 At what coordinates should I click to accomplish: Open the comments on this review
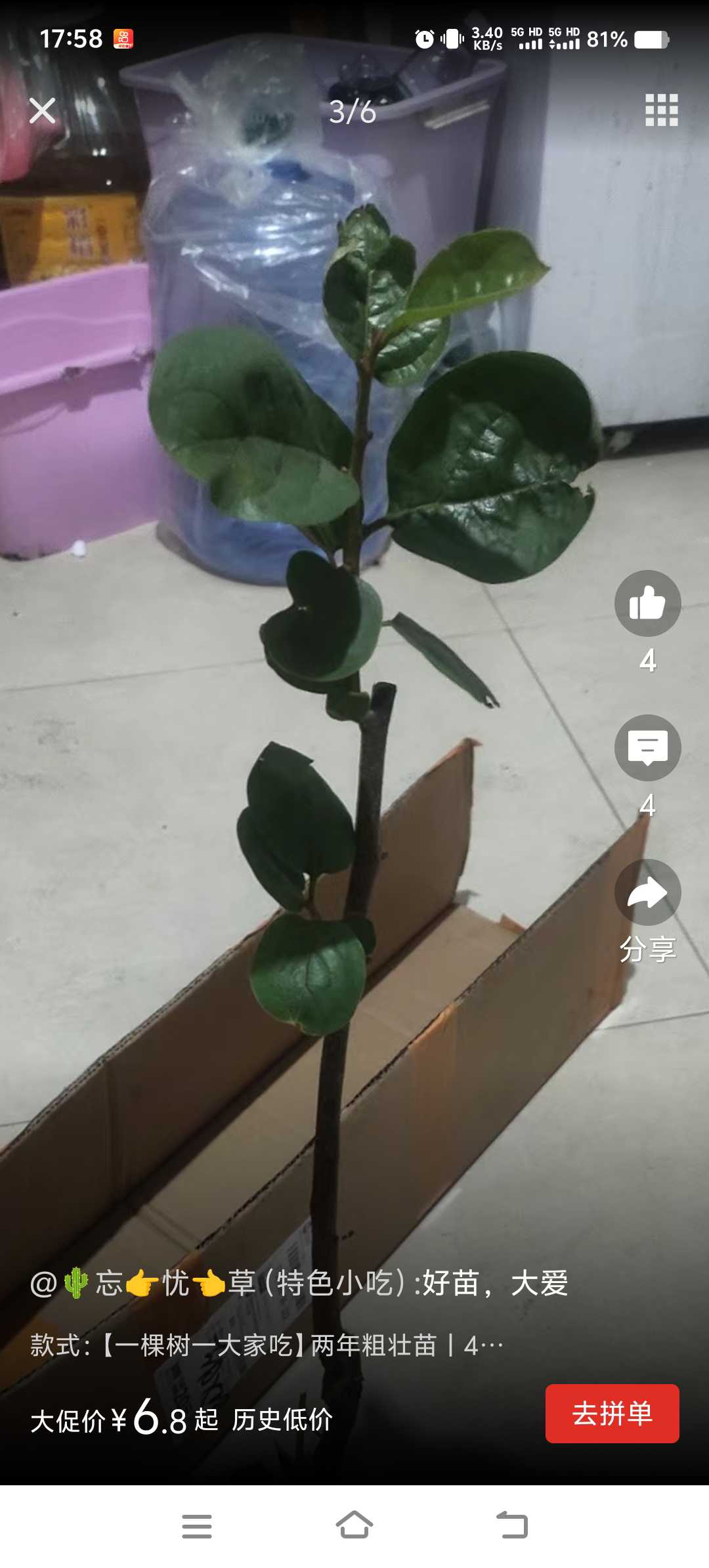(647, 748)
